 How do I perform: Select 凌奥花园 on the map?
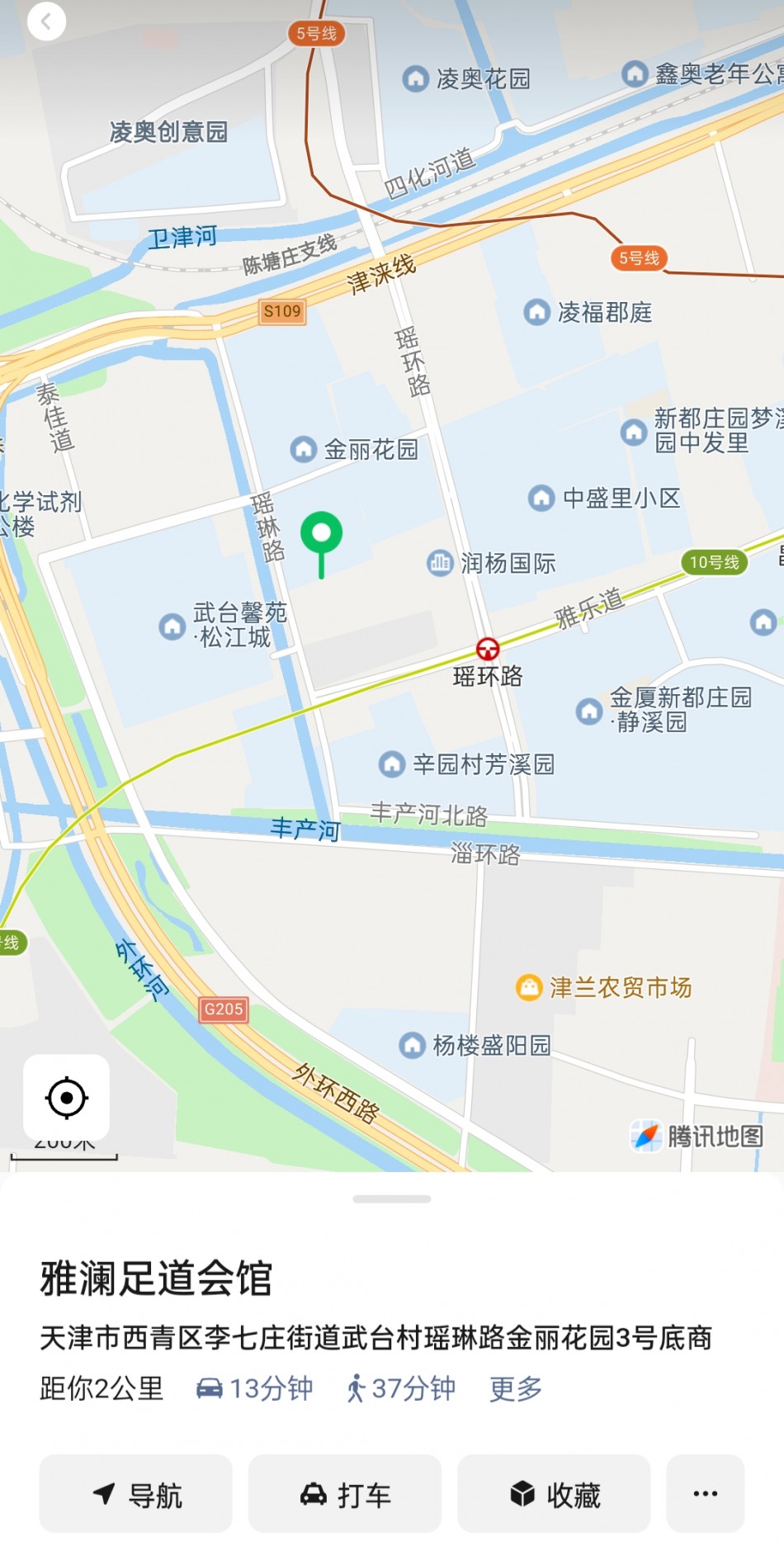coord(467,79)
